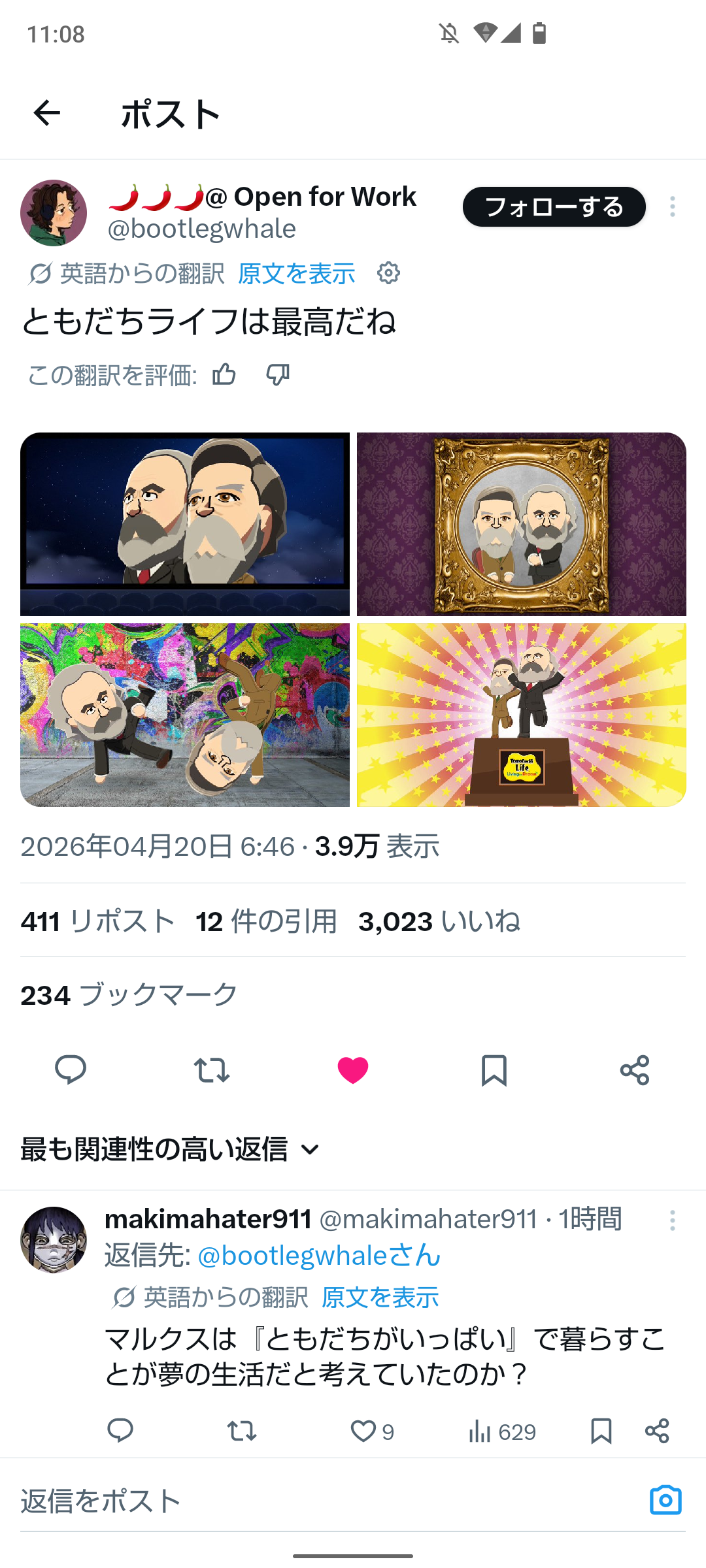706x1568 pixels.
Task: Tap the フォローする button
Action: coord(554,207)
